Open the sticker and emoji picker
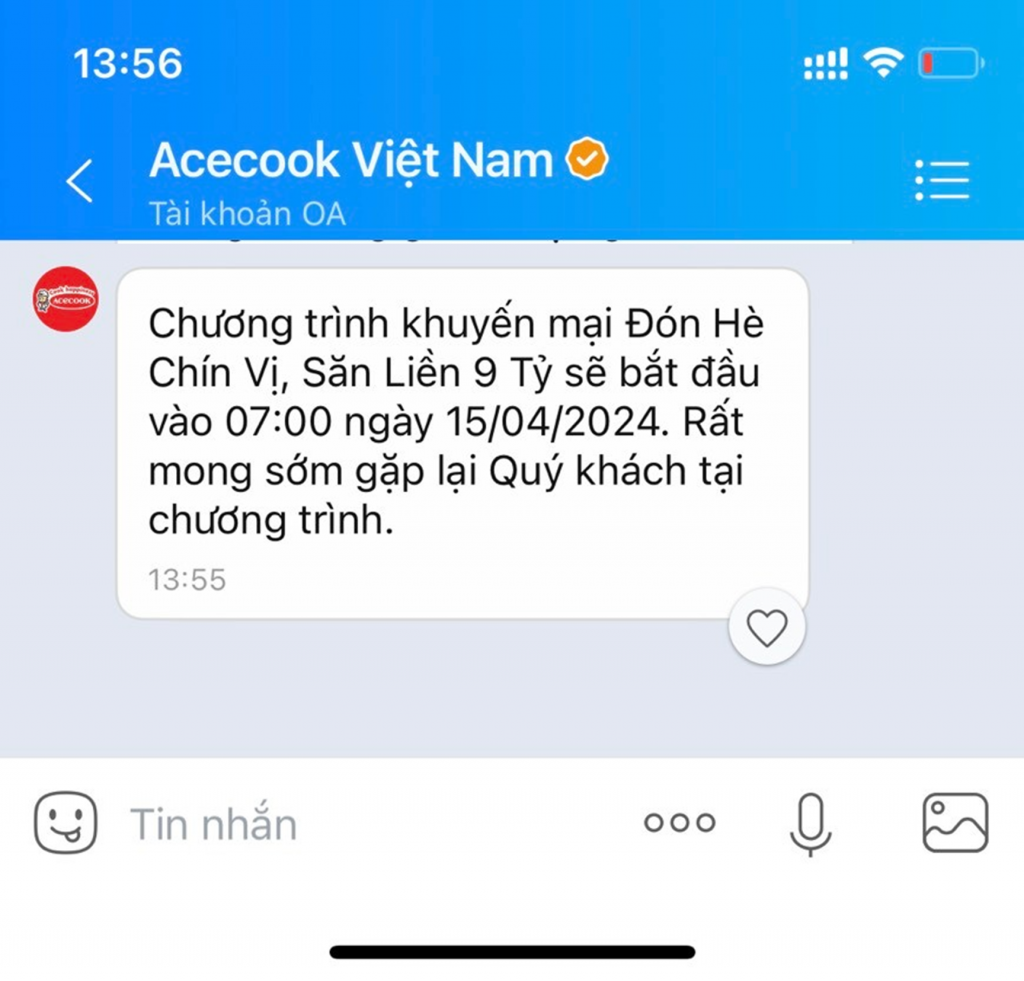Screen dimensions: 1024x981 [x=66, y=822]
